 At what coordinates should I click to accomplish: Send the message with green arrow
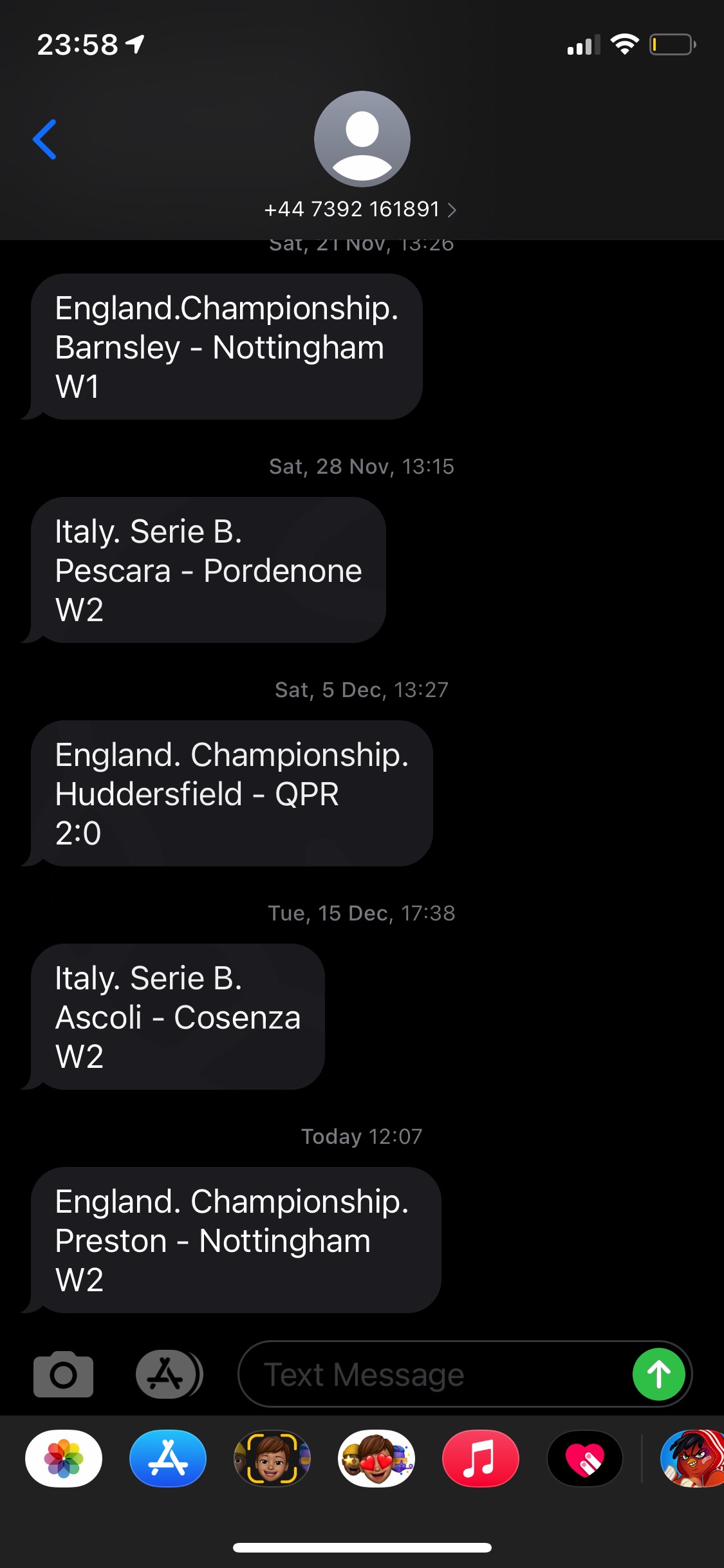pos(658,1374)
